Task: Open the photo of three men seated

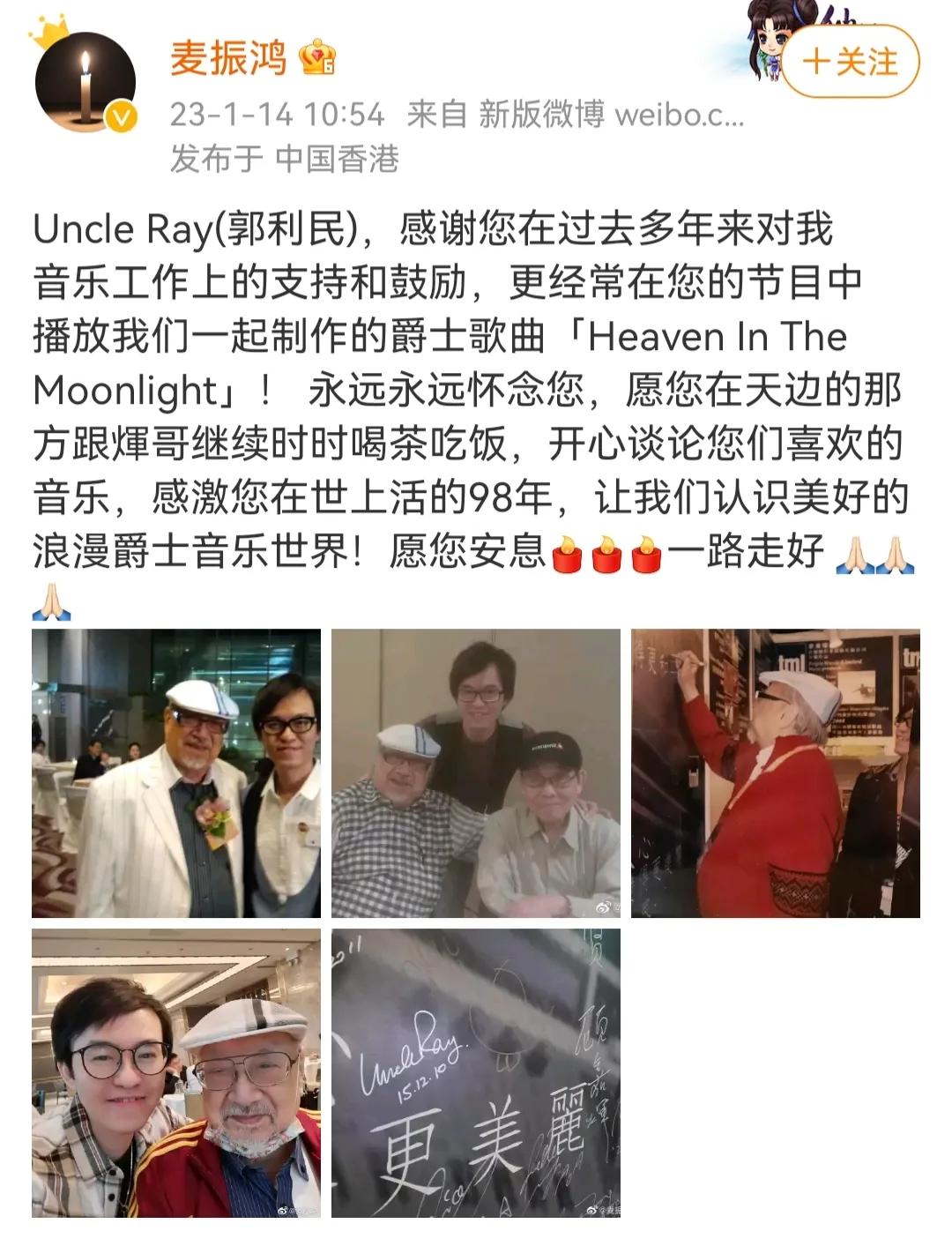Action: tap(476, 773)
